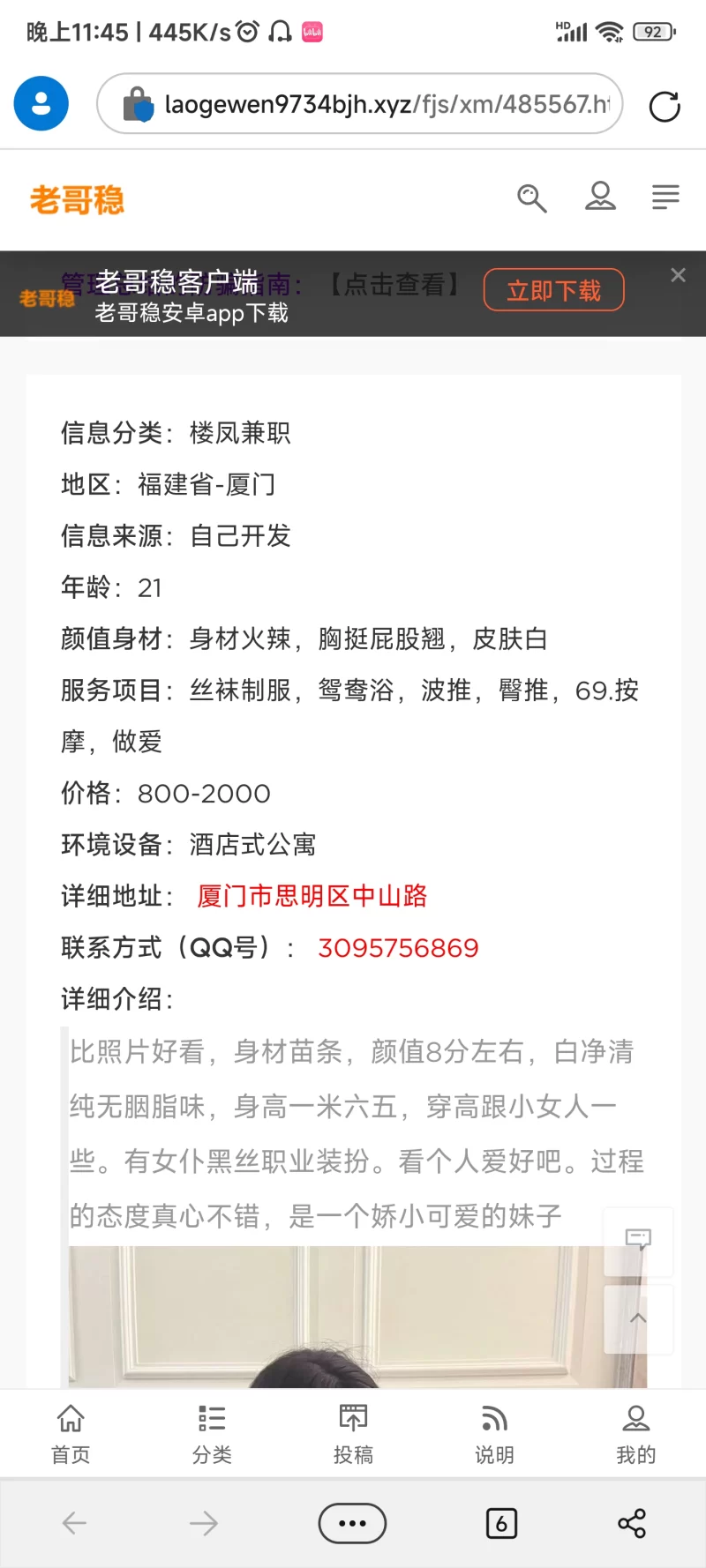Open the site search magnifier
Viewport: 706px width, 1568px height.
531,198
